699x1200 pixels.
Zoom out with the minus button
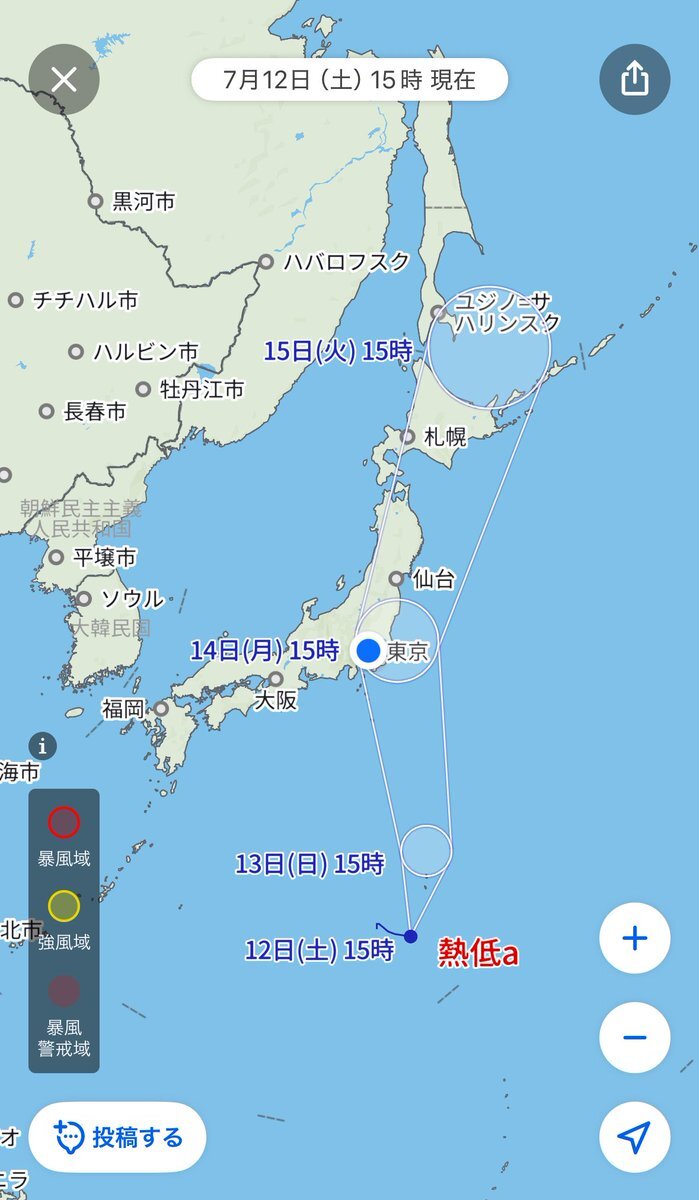tap(634, 1037)
